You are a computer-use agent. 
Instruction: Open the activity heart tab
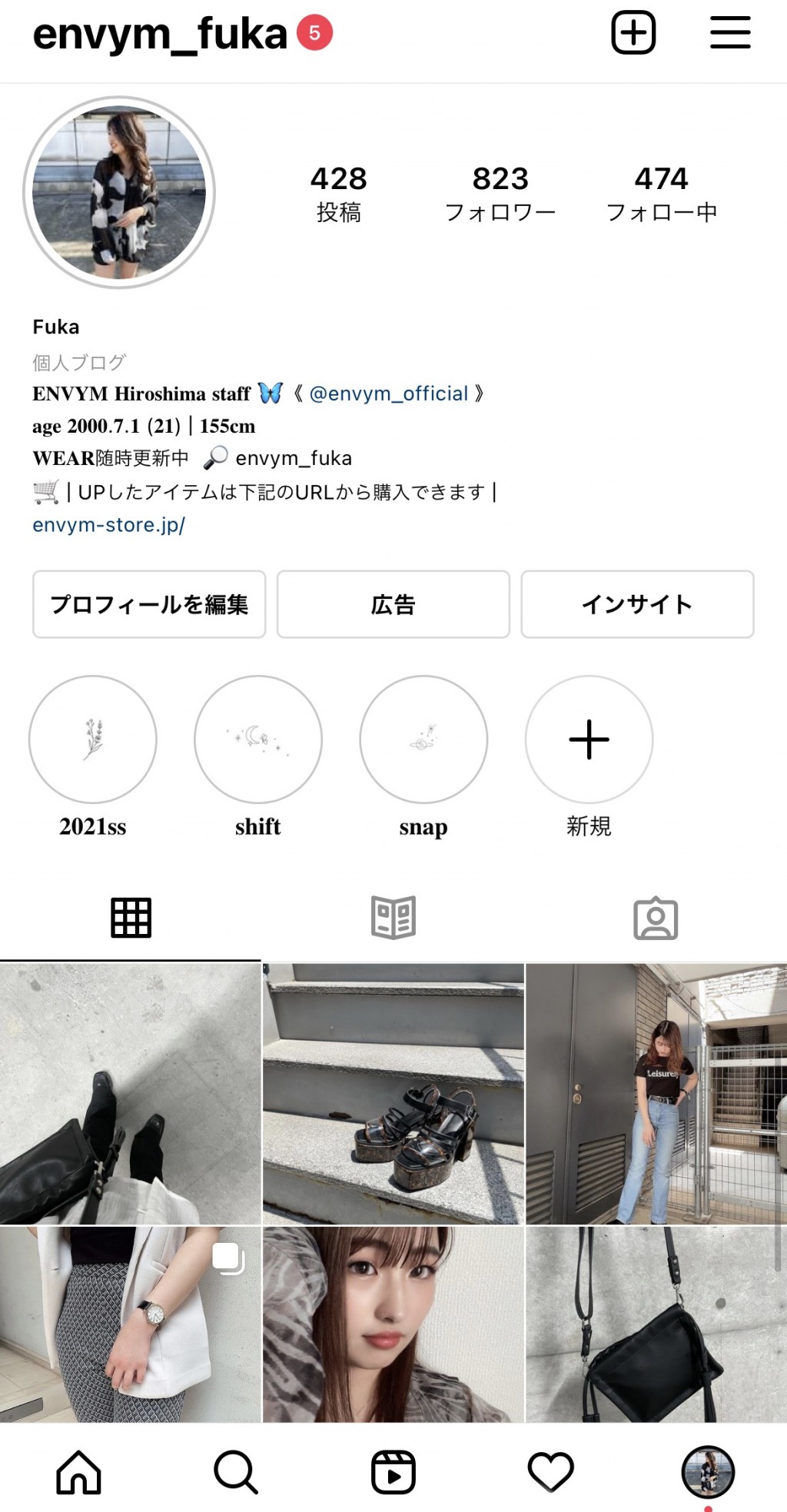coord(550,1472)
